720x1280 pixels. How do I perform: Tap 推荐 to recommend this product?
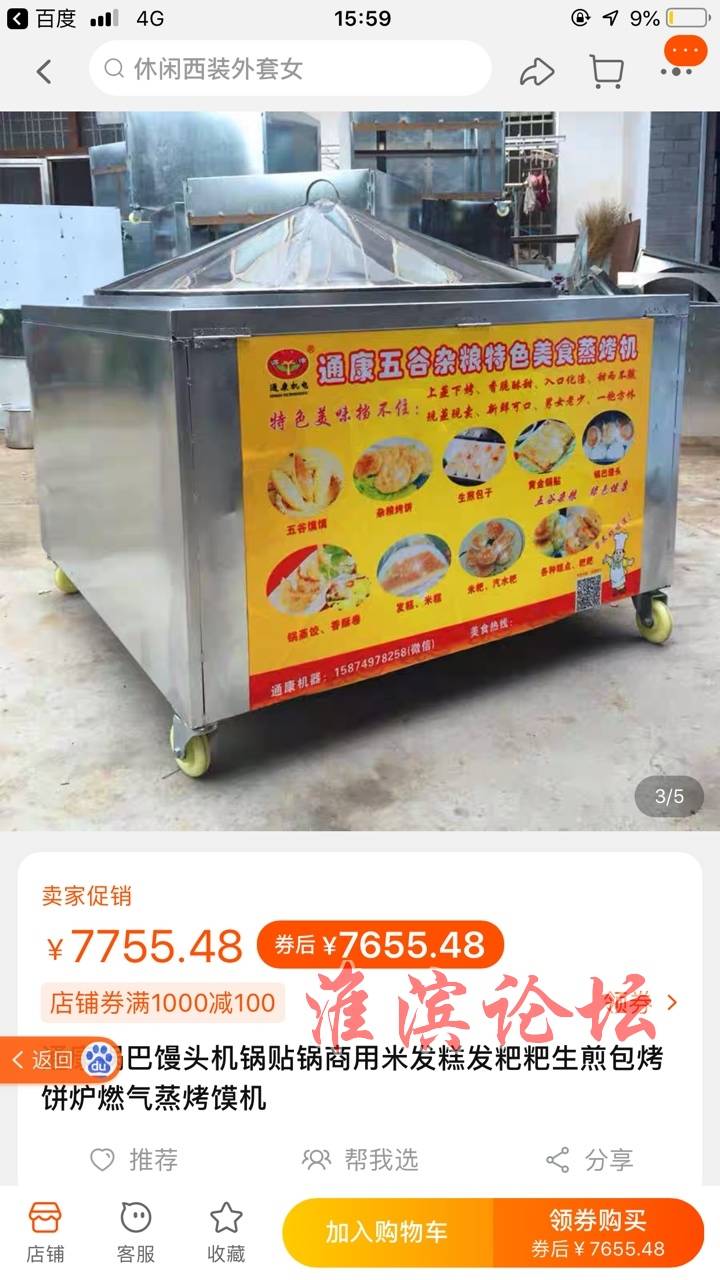tap(134, 1160)
